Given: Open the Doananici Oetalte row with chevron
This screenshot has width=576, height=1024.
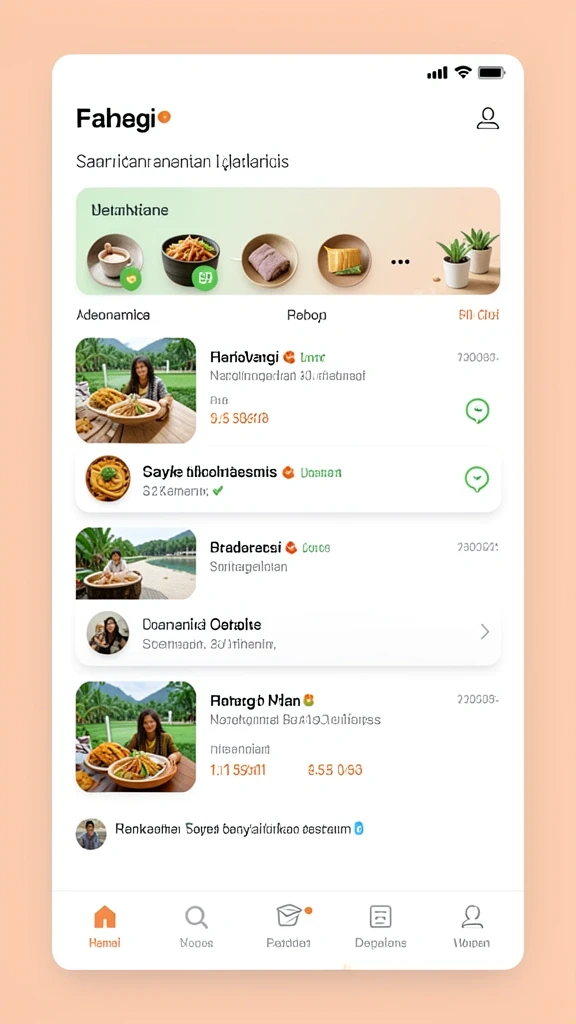Looking at the screenshot, I should (x=288, y=633).
